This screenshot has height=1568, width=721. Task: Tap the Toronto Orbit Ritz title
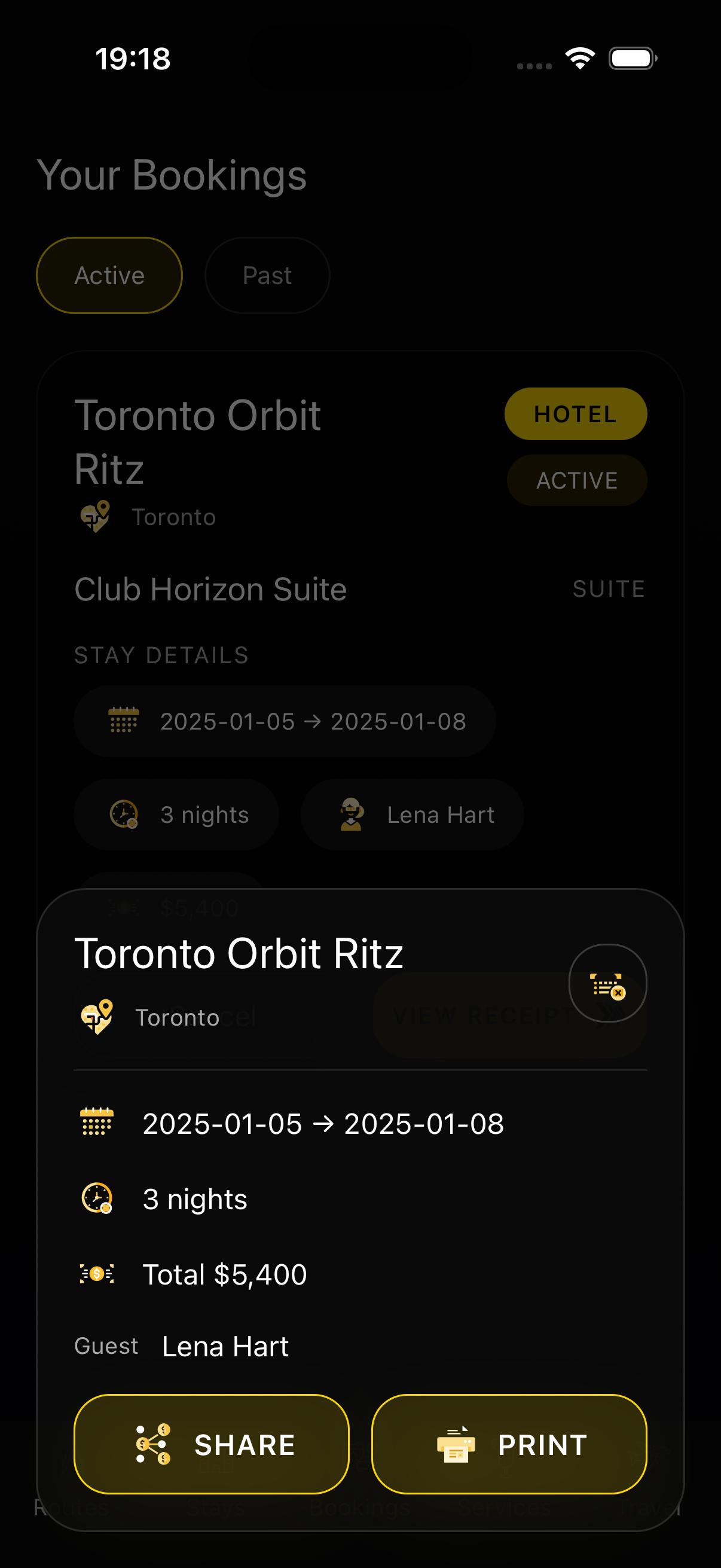click(197, 441)
